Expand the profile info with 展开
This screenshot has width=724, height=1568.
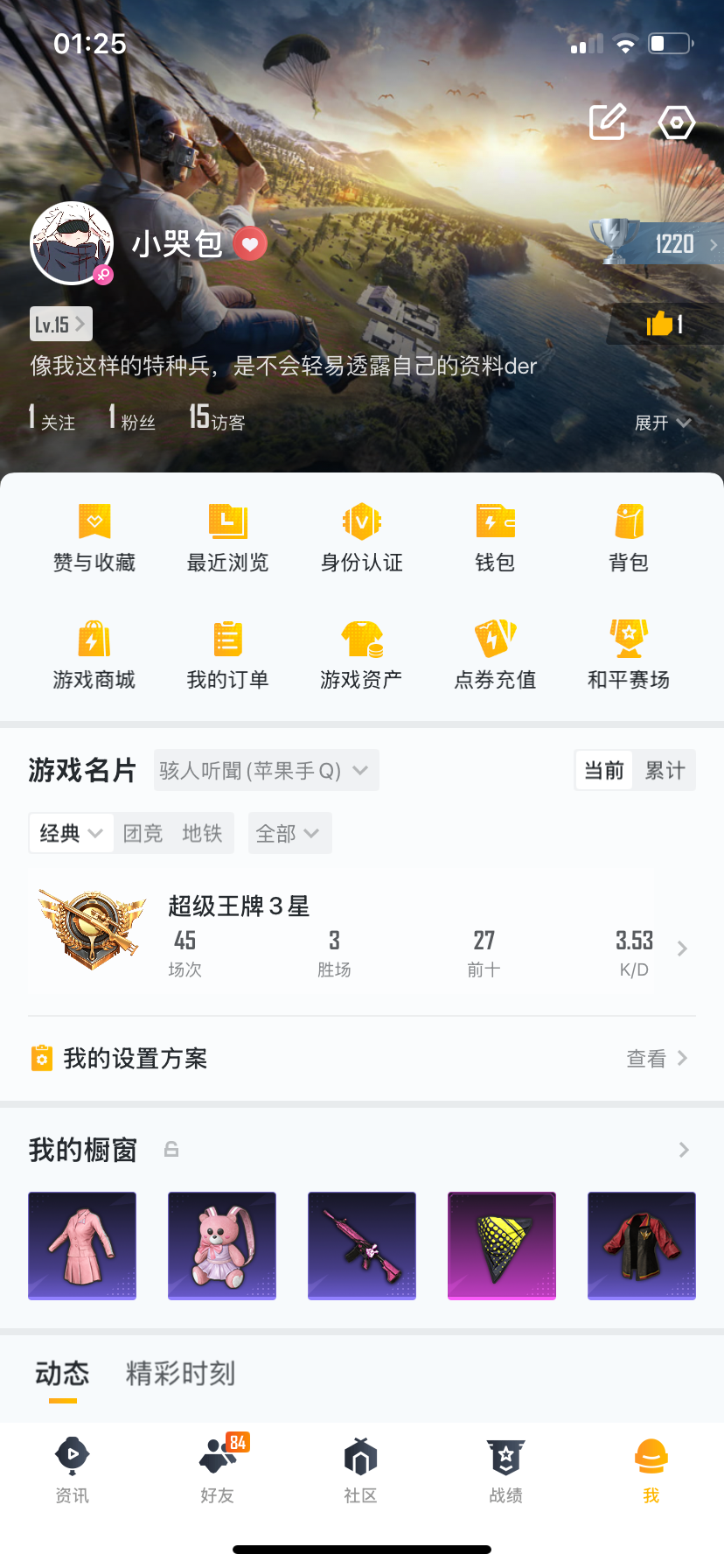click(x=662, y=423)
